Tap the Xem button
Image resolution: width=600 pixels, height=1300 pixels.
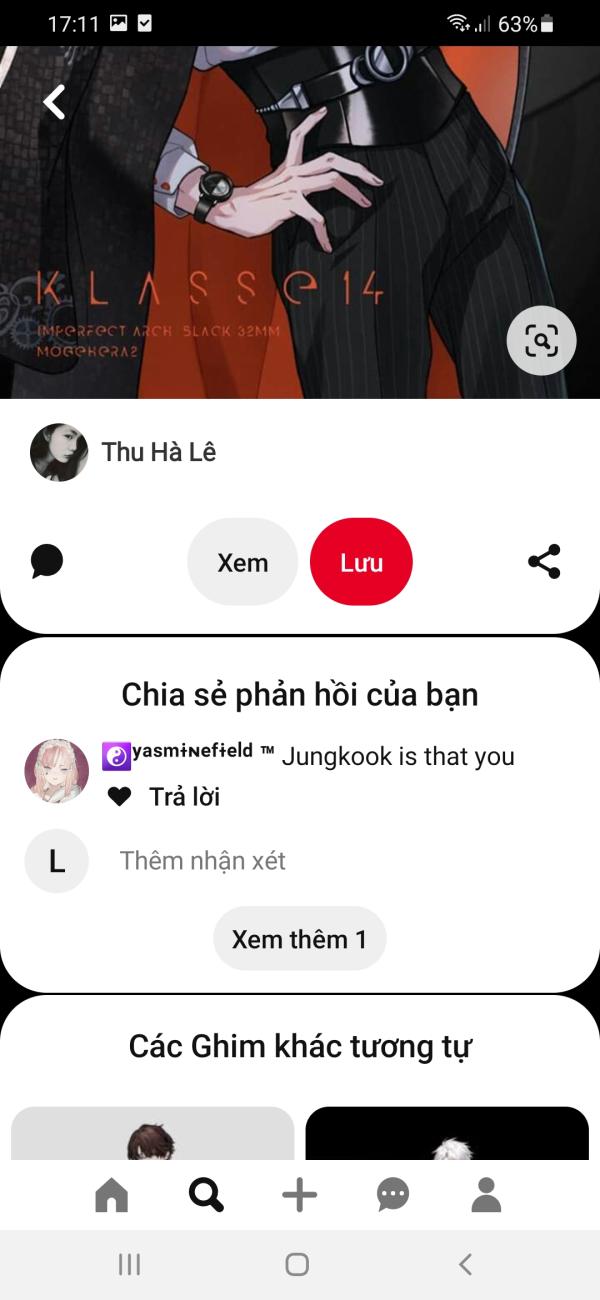pyautogui.click(x=243, y=562)
